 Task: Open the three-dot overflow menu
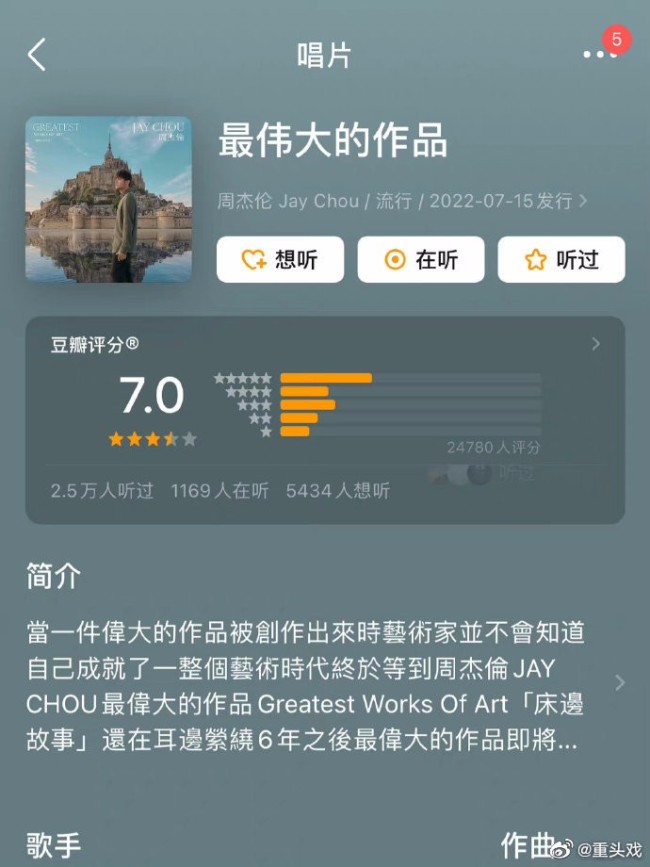[x=598, y=54]
